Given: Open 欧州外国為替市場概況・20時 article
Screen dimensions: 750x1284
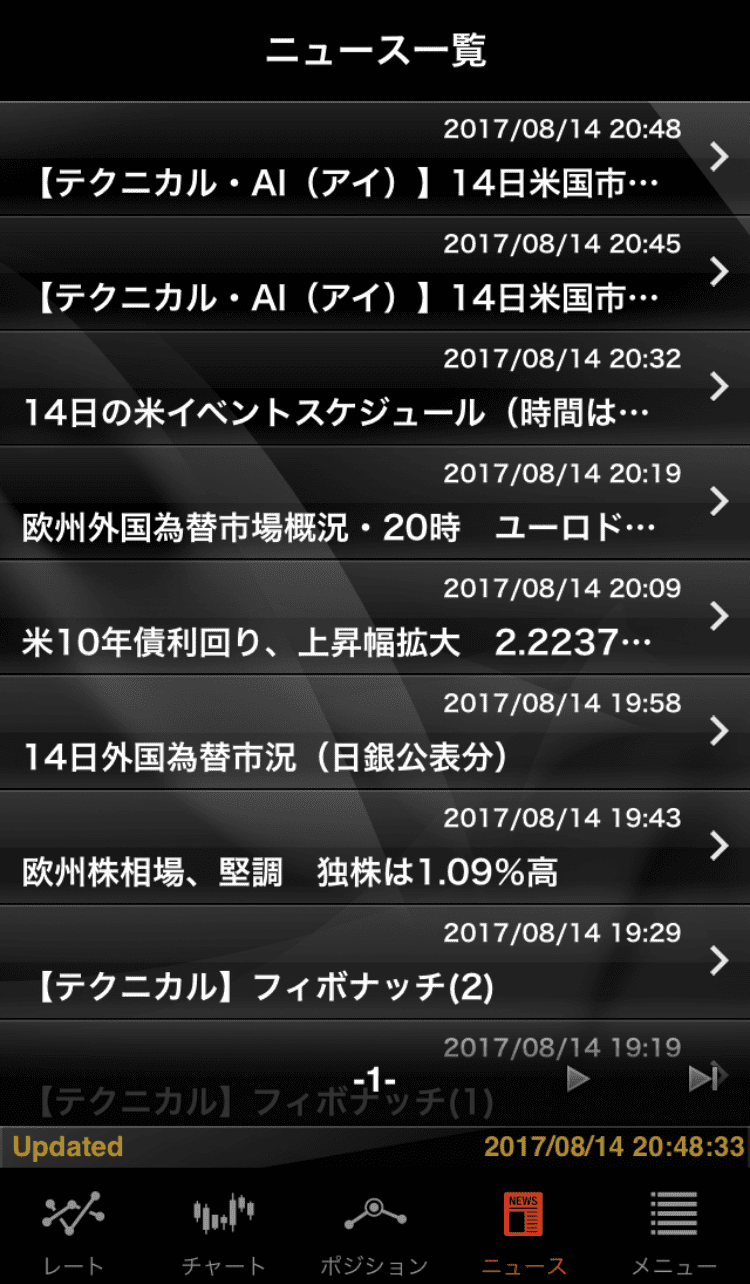Looking at the screenshot, I should tap(375, 504).
